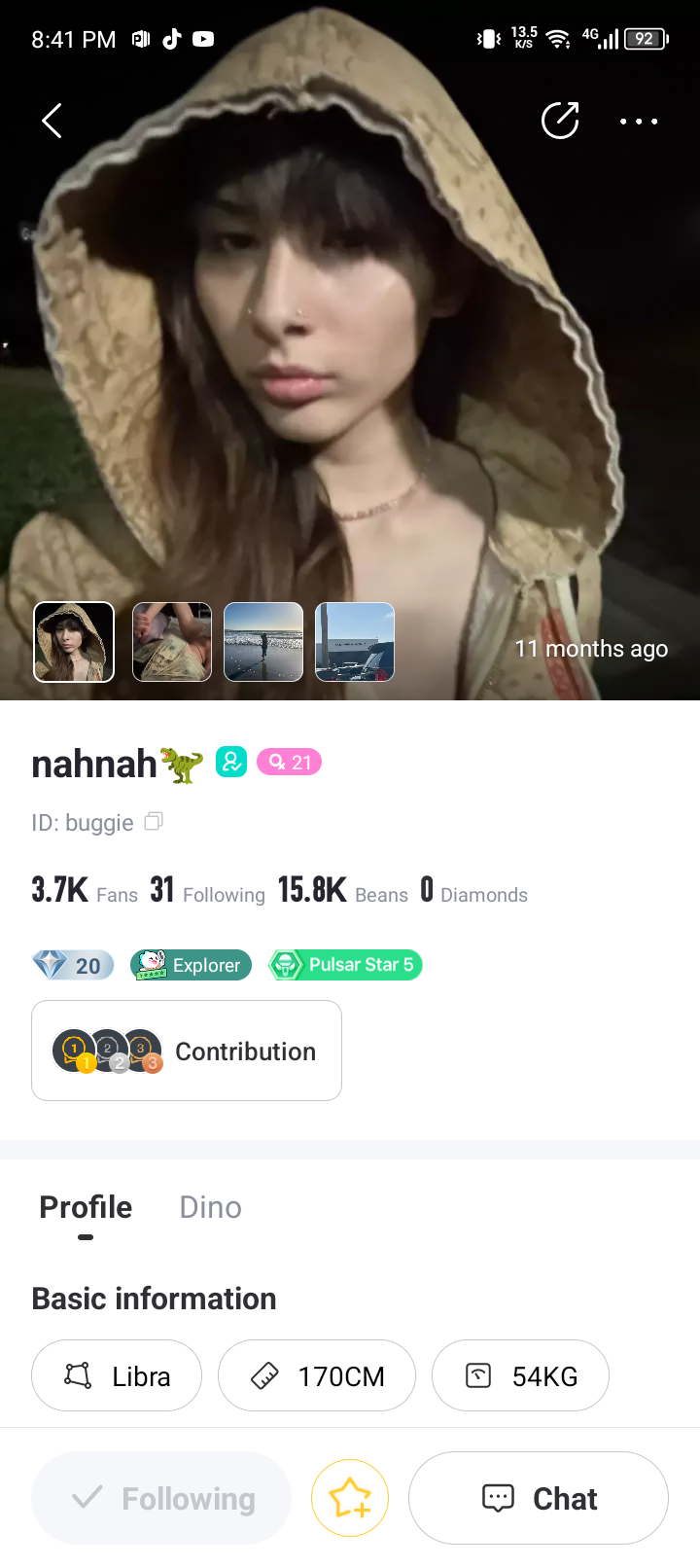This screenshot has height=1568, width=700.
Task: Start a Chat with nahnah
Action: pyautogui.click(x=539, y=1498)
